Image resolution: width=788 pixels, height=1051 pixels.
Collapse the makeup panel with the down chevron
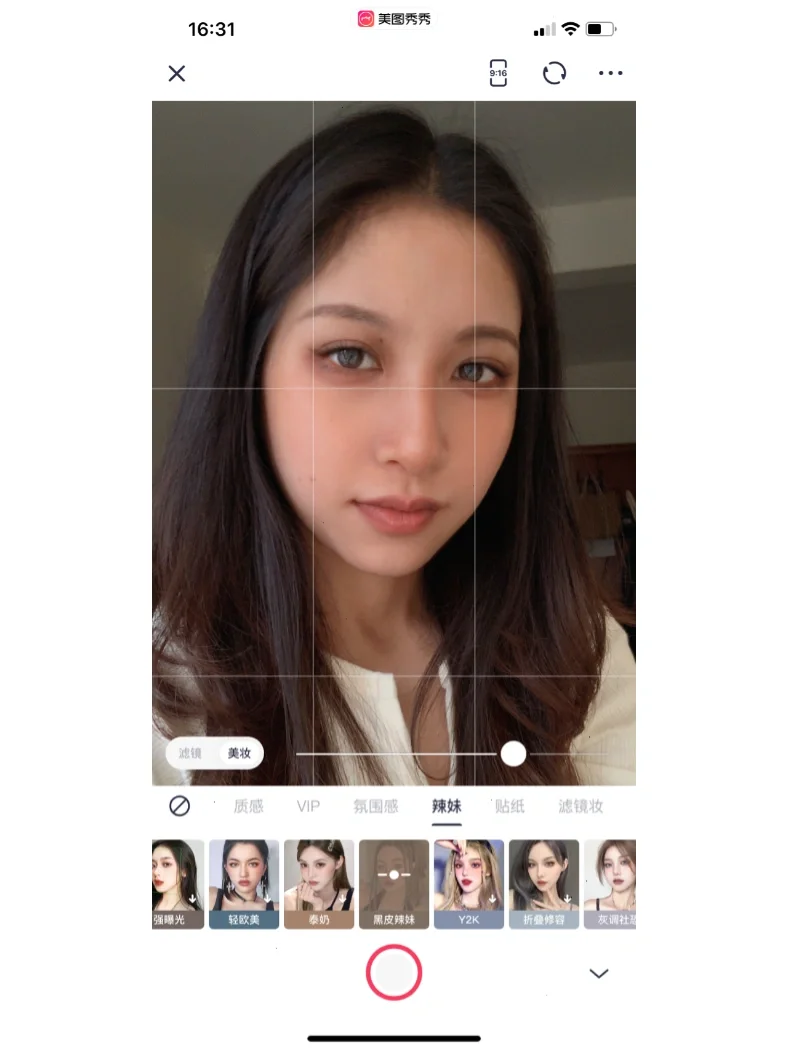[x=599, y=973]
